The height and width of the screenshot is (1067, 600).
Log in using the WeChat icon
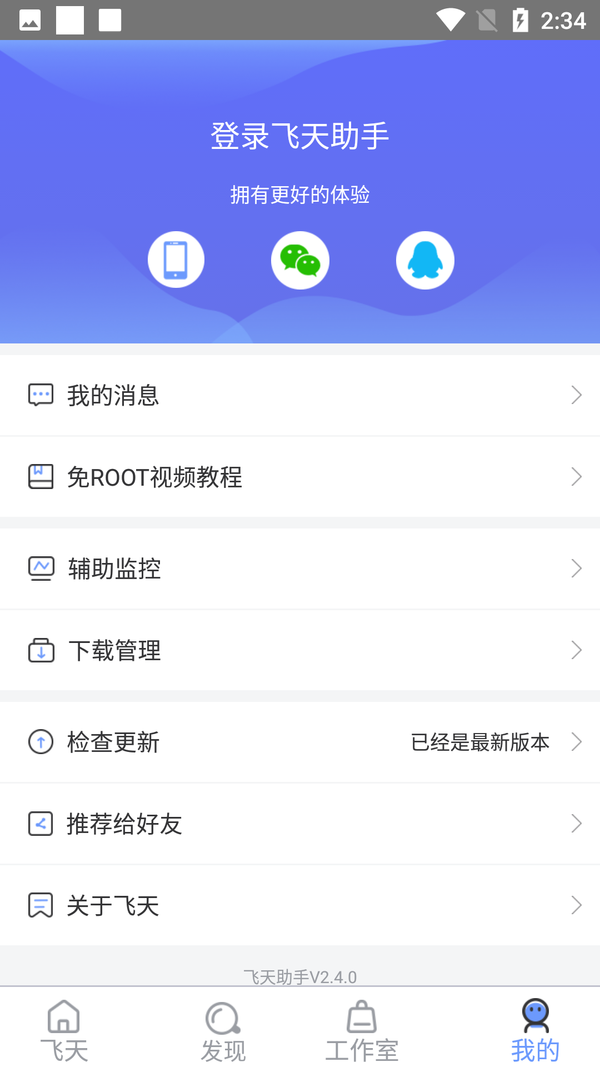pyautogui.click(x=300, y=260)
